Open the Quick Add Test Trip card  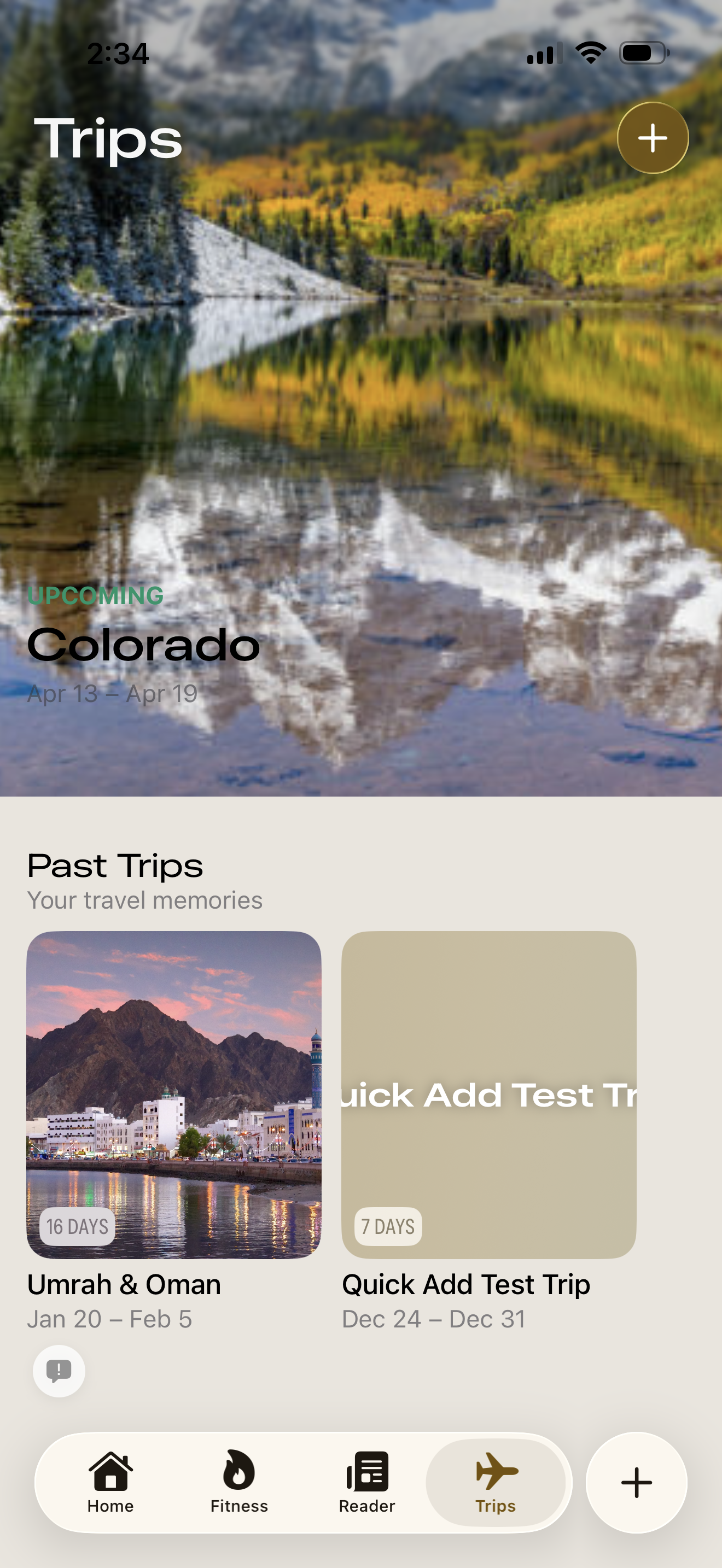point(488,1095)
